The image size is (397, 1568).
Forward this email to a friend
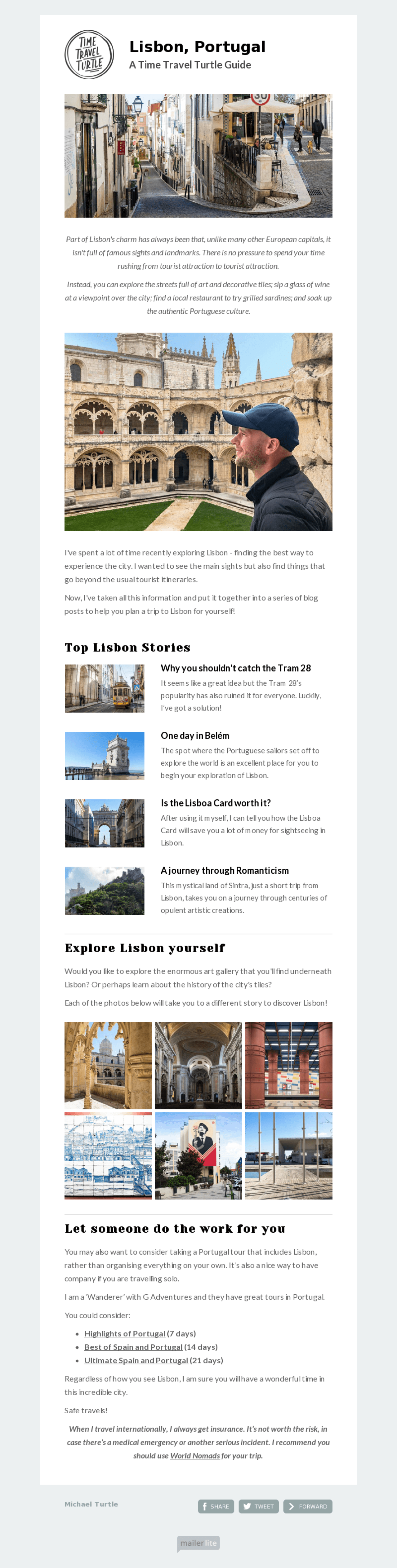307,1506
